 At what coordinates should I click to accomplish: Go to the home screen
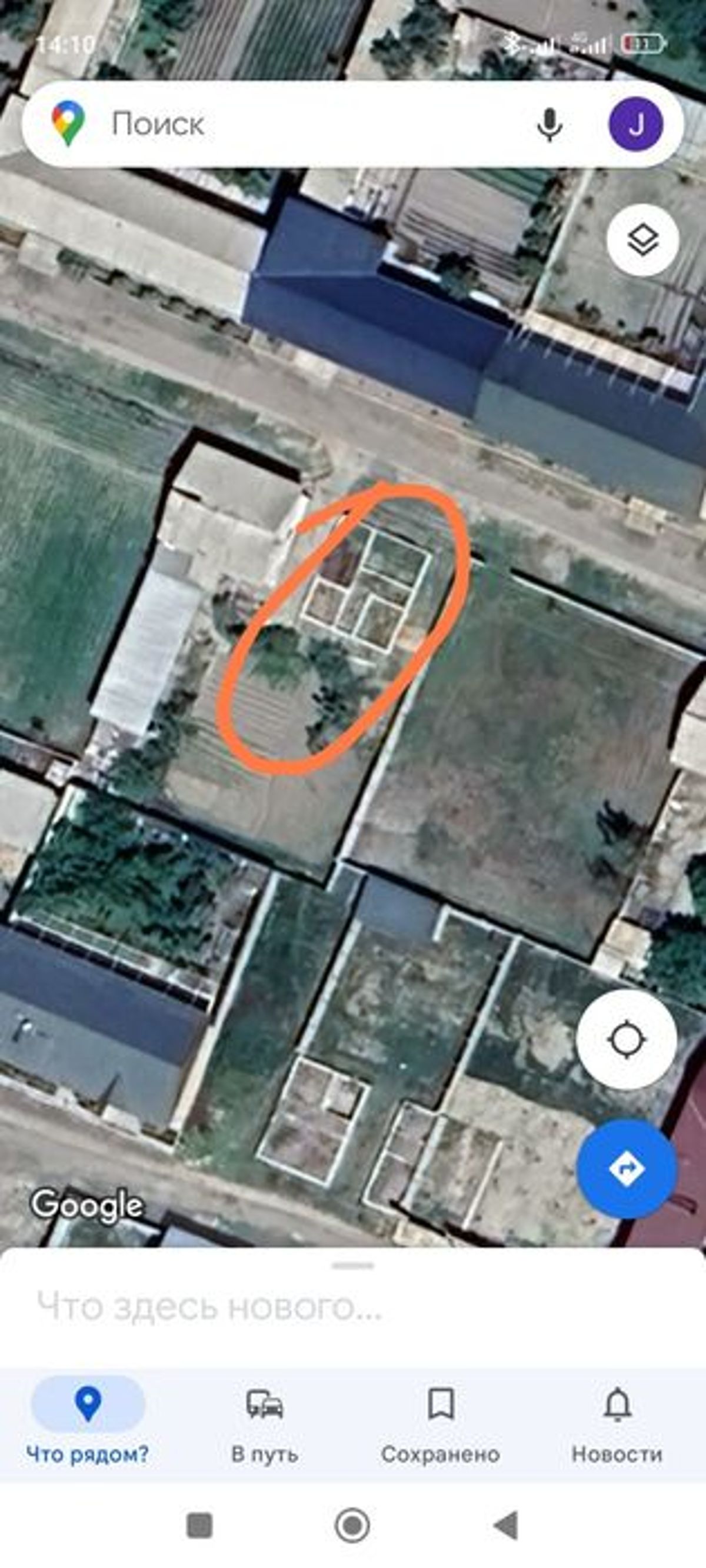point(352,1526)
